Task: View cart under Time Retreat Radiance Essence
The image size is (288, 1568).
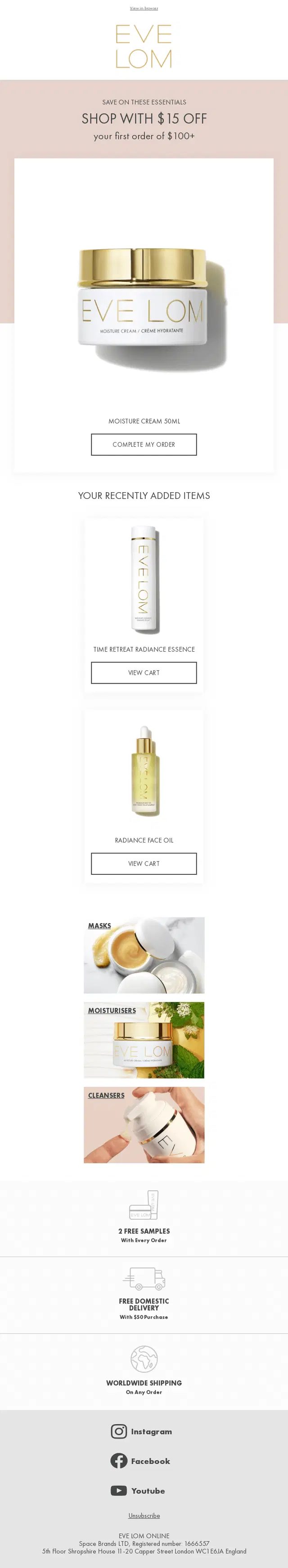Action: [144, 672]
